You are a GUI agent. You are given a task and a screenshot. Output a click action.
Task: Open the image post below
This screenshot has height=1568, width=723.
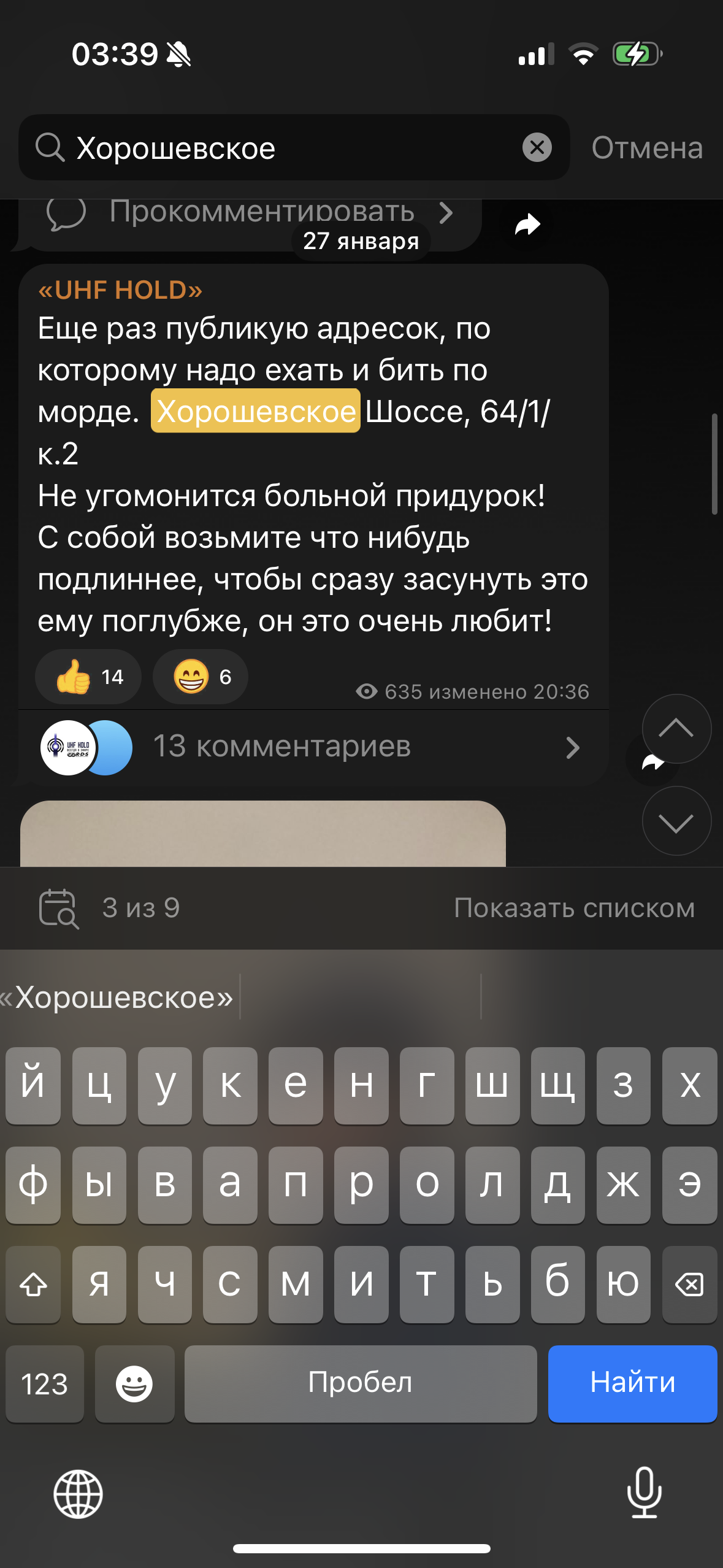pos(262,833)
